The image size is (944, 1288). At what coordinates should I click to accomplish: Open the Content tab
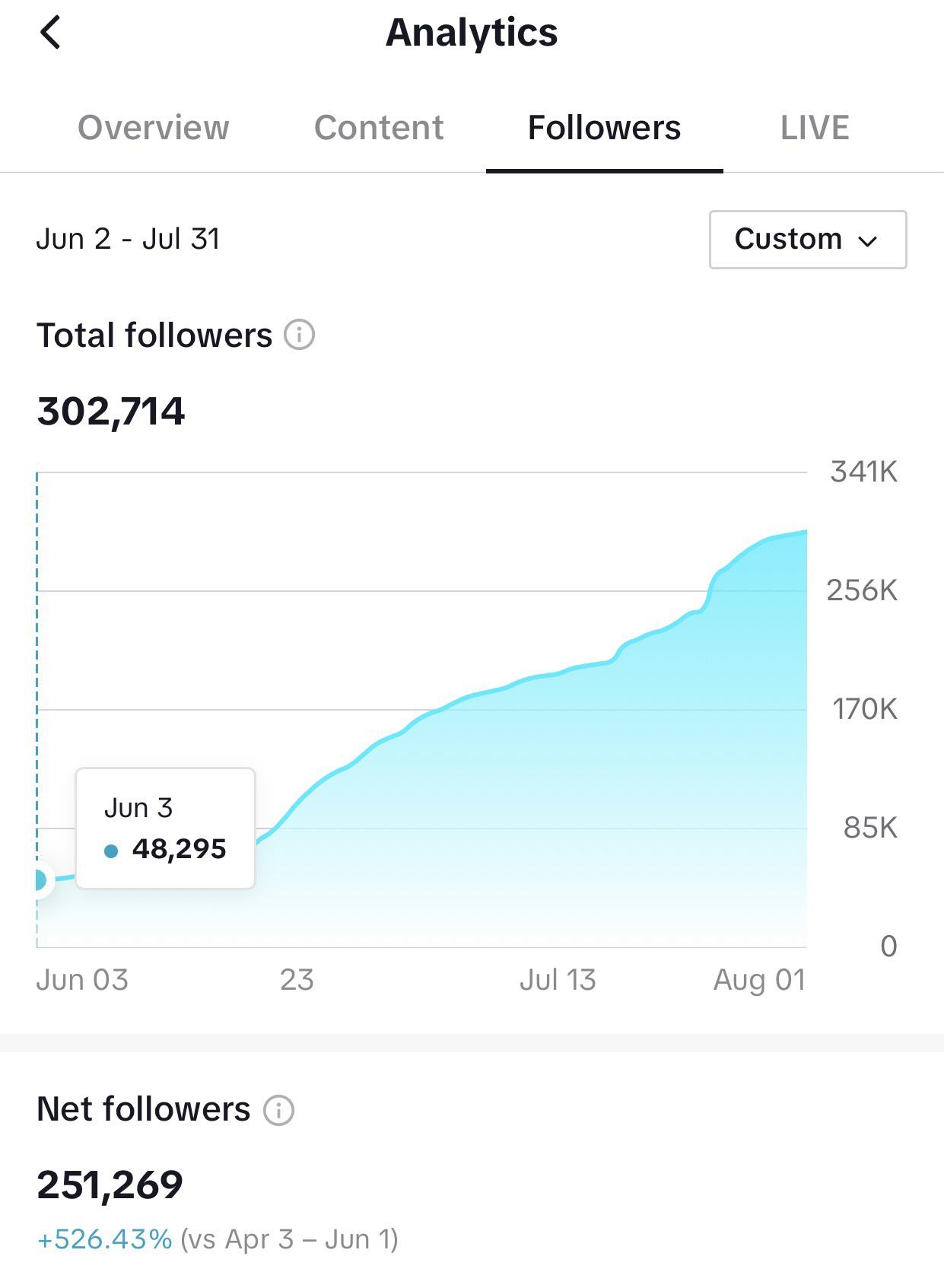point(377,127)
